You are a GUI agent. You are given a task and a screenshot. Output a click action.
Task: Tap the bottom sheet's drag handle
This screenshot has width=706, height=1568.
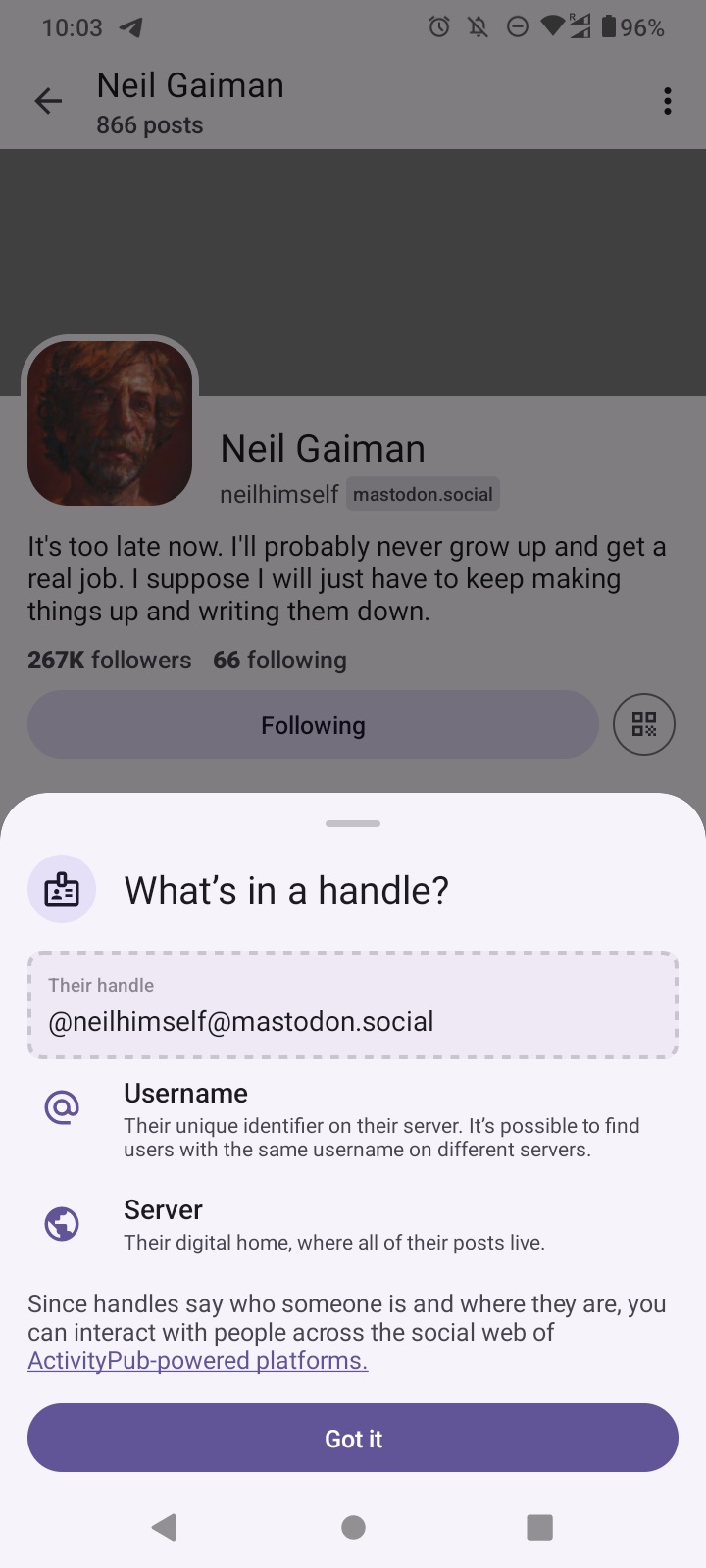[x=353, y=823]
